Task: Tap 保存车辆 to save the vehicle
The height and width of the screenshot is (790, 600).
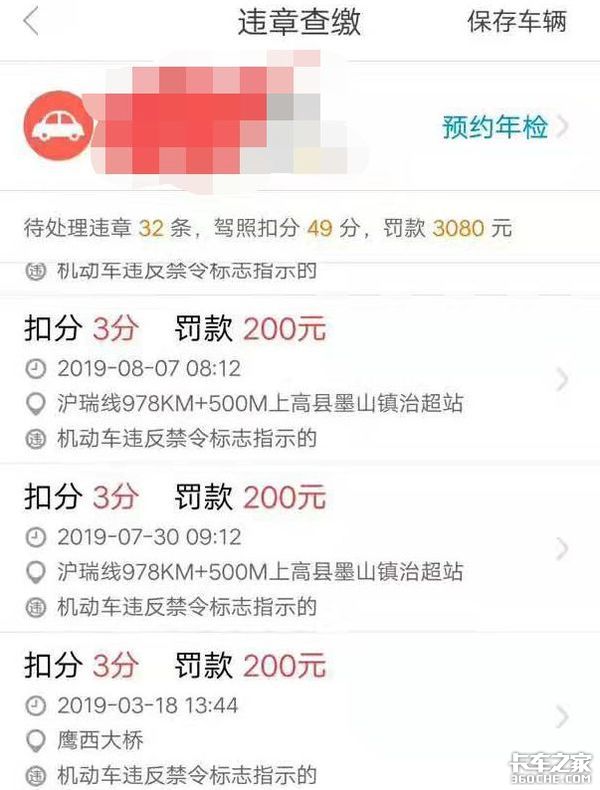Action: (x=516, y=23)
